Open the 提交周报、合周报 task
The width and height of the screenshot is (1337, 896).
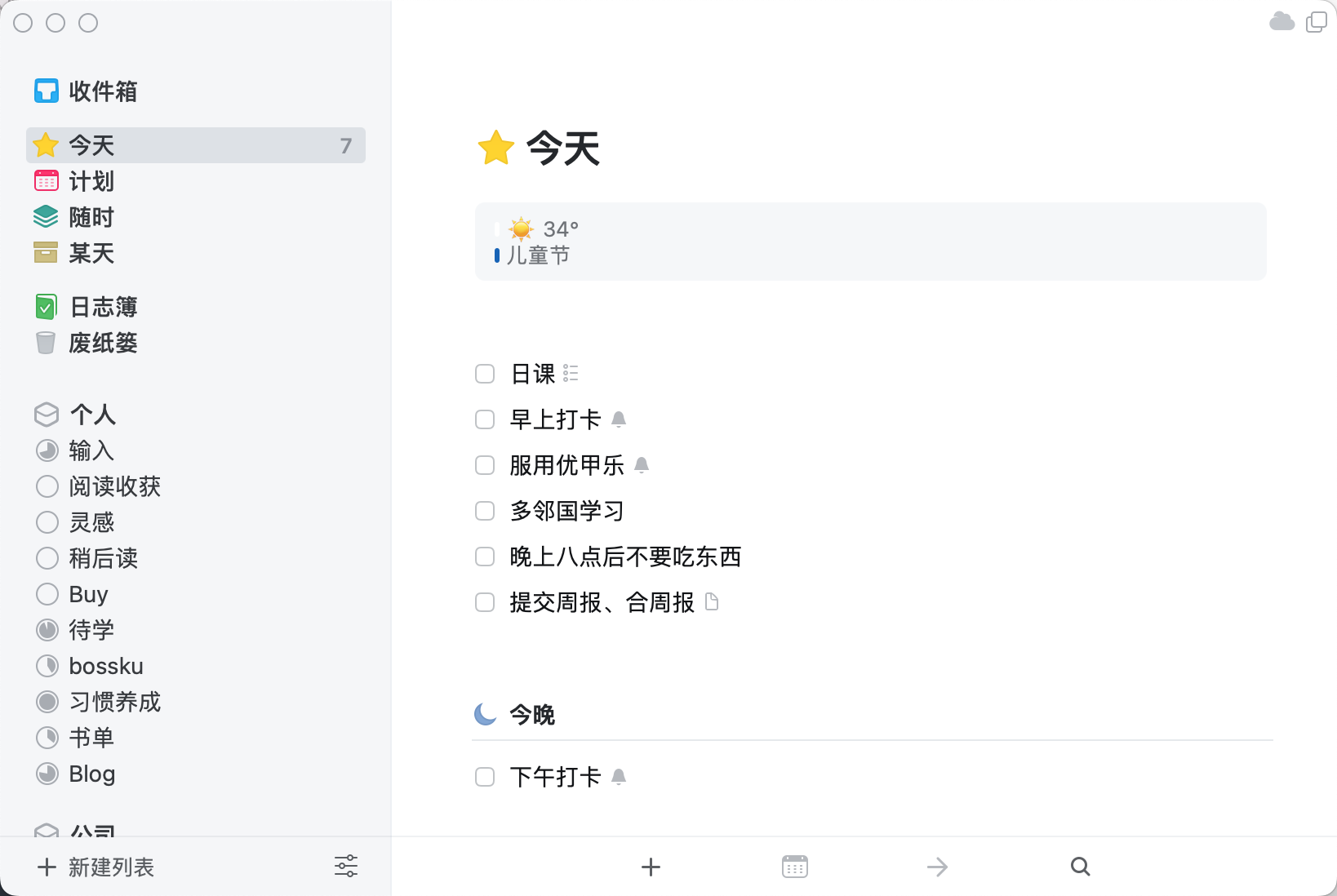click(602, 602)
